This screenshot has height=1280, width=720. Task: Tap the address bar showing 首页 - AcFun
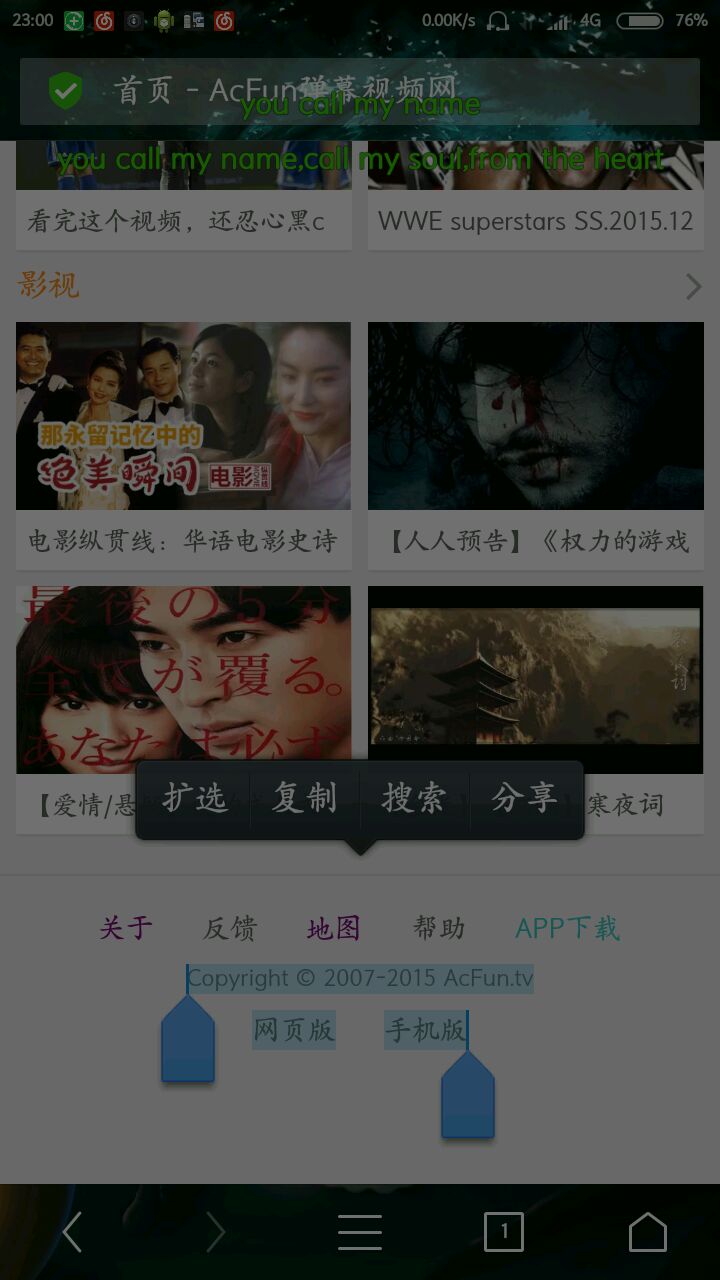[x=360, y=91]
